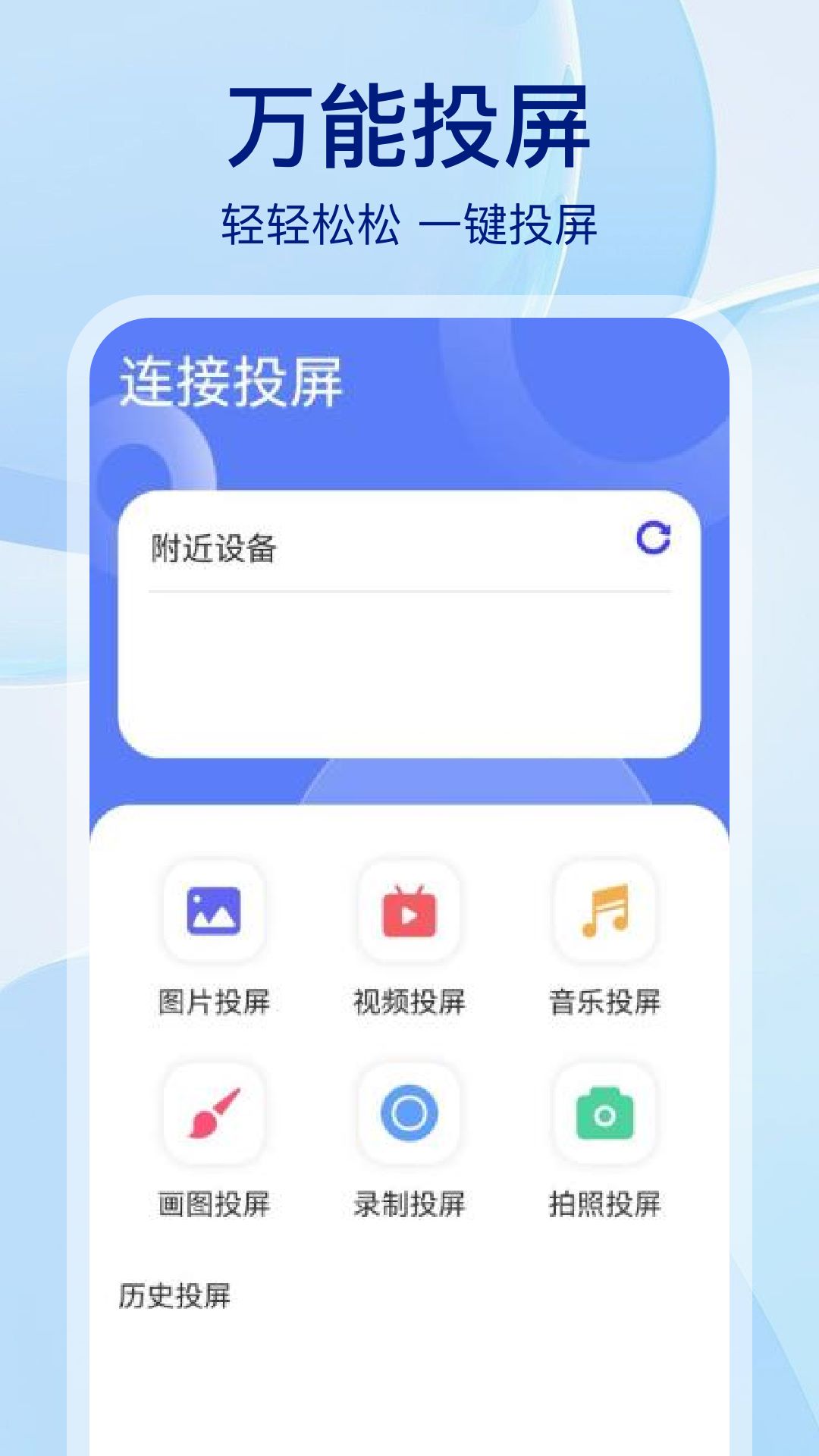The image size is (819, 1456).
Task: Tap the 视频投屏 text label
Action: pos(409,1001)
